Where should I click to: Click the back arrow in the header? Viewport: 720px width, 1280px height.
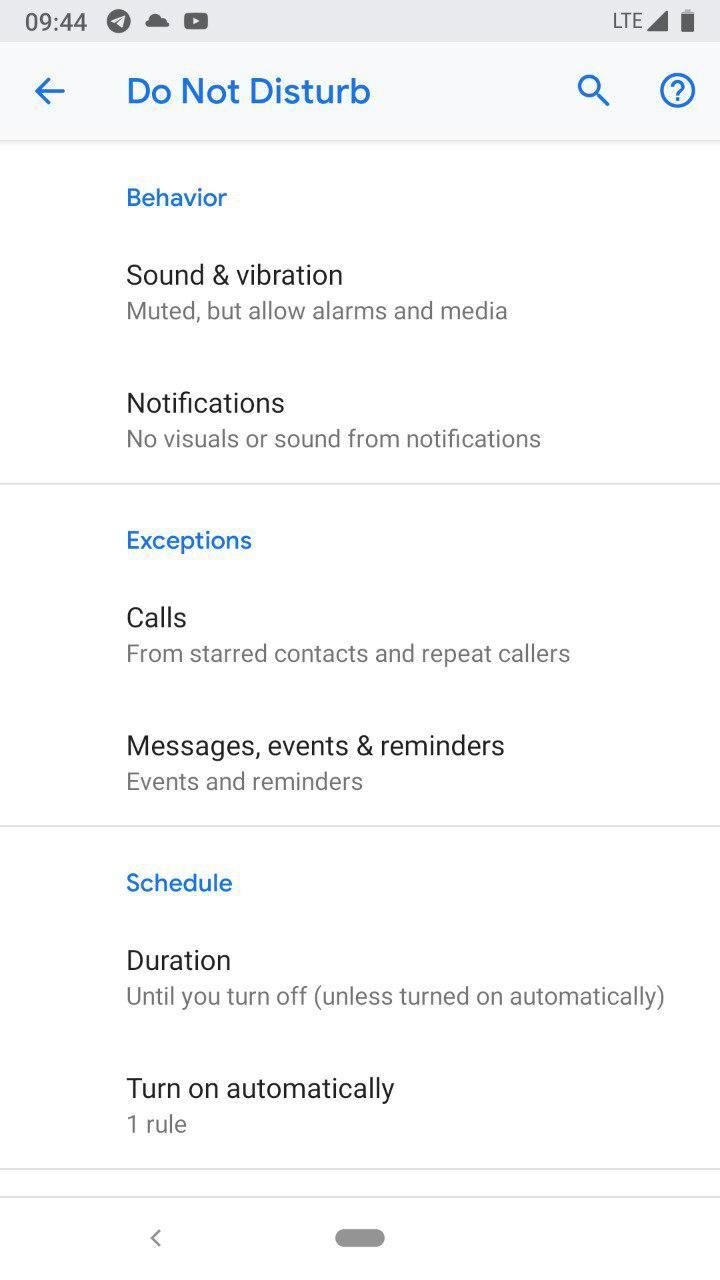coord(50,90)
